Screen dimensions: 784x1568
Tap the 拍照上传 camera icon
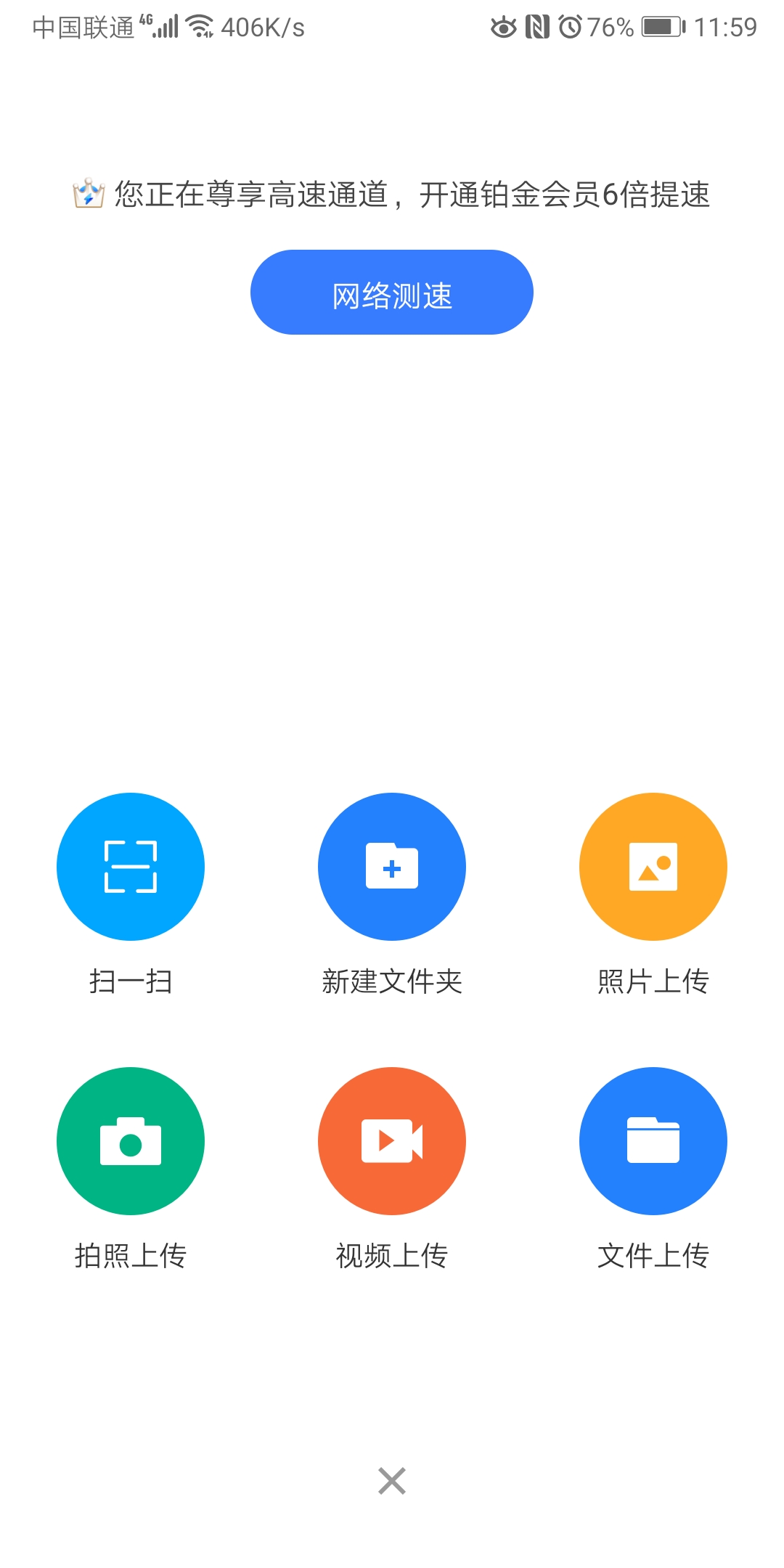pos(131,1141)
